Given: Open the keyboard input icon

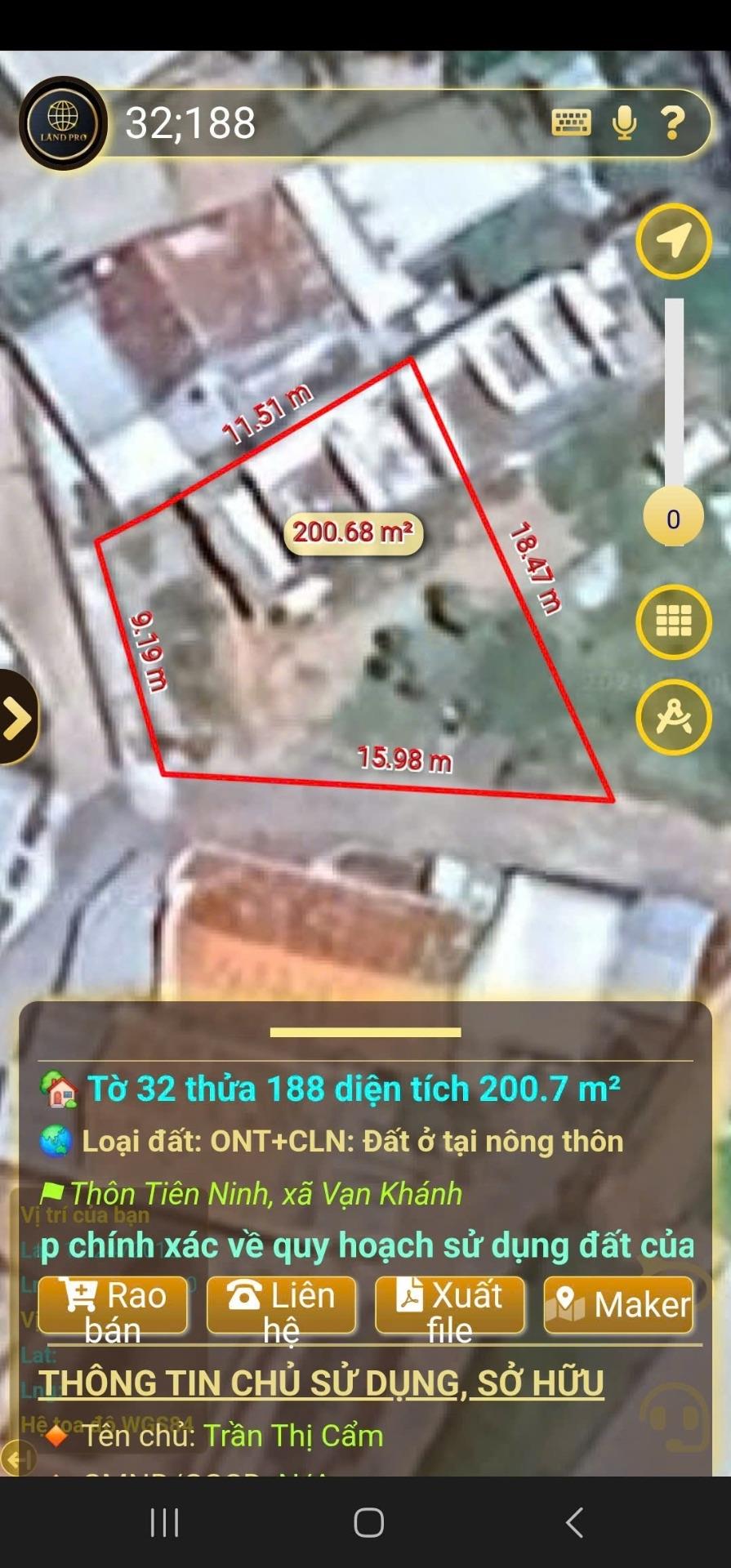Looking at the screenshot, I should [571, 123].
